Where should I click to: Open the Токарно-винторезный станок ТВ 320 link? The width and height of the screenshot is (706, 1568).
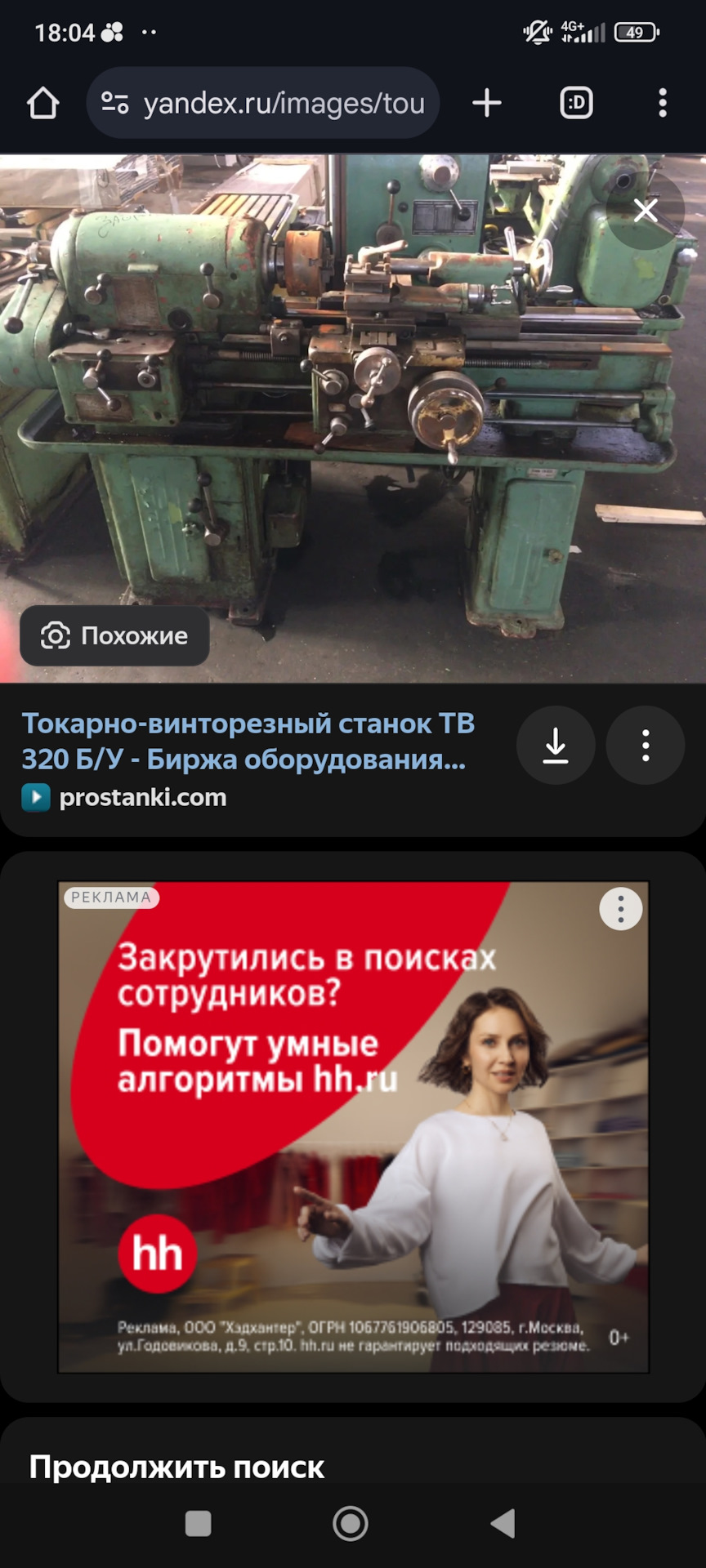[248, 742]
